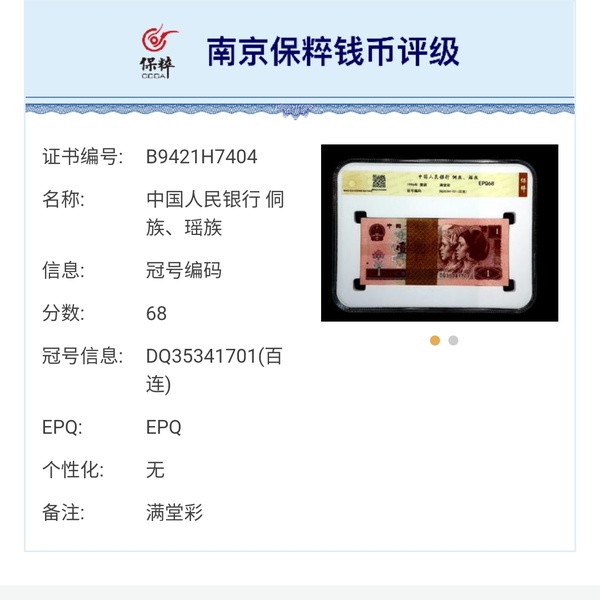Switch to the second image dot
600x600 pixels.
[453, 340]
